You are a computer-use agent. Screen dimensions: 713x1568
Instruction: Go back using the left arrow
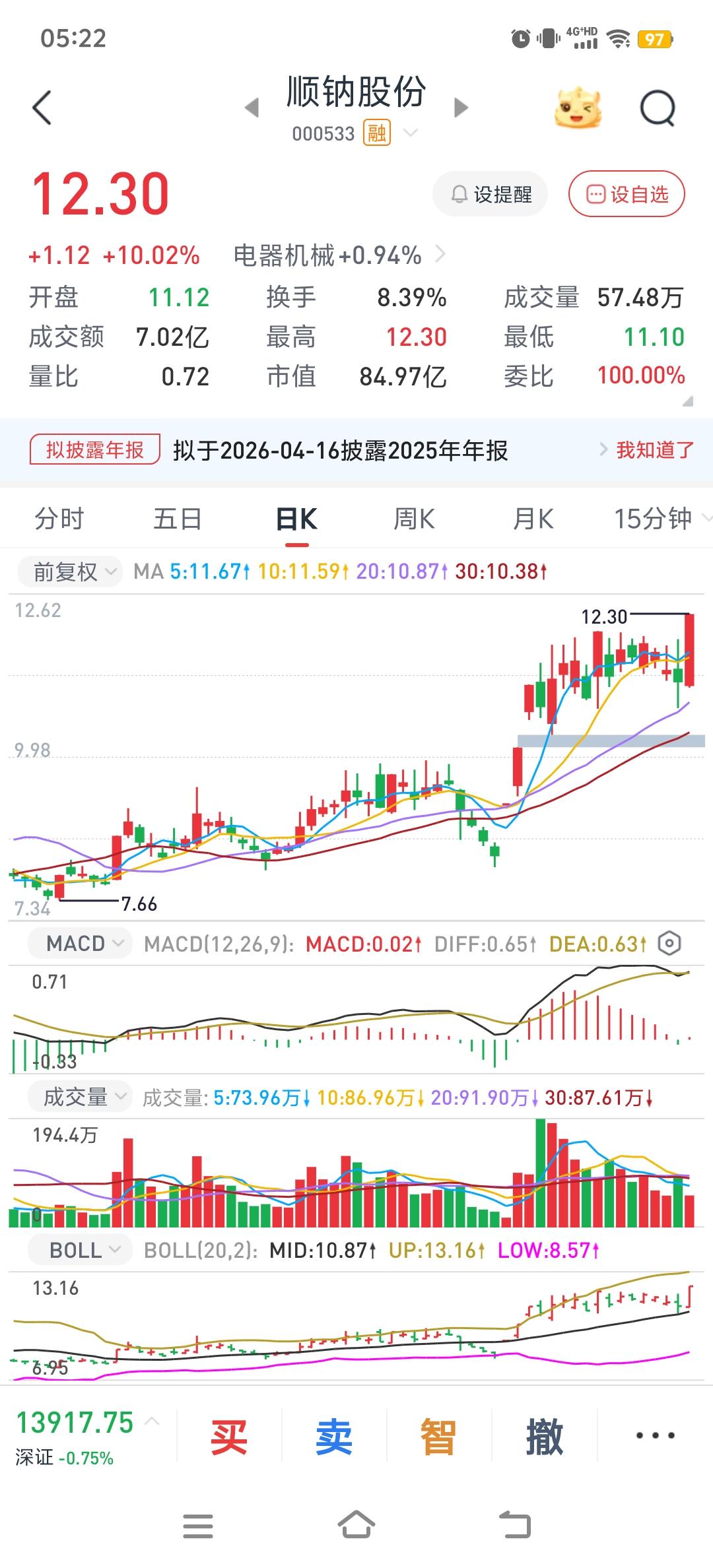42,107
